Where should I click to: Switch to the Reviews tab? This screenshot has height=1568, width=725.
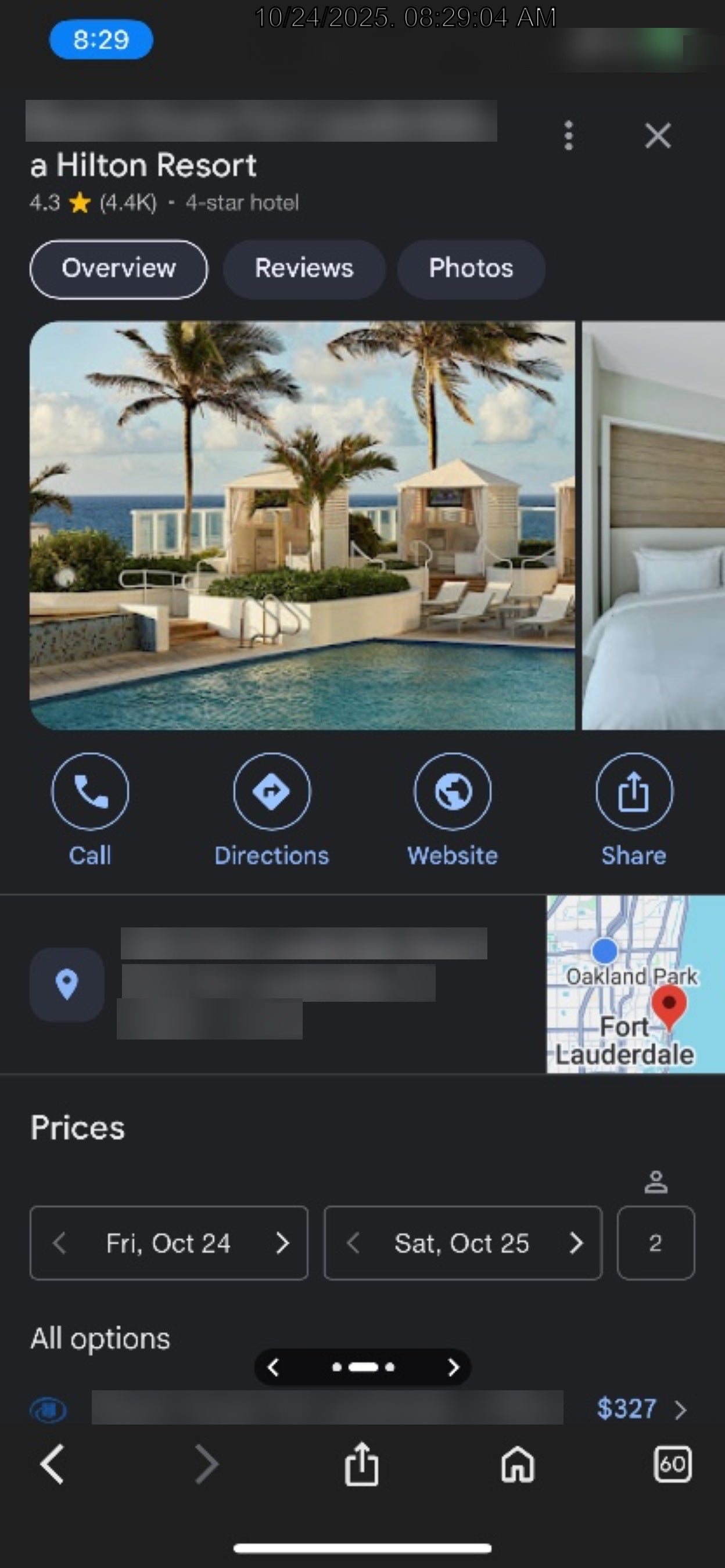pyautogui.click(x=304, y=268)
